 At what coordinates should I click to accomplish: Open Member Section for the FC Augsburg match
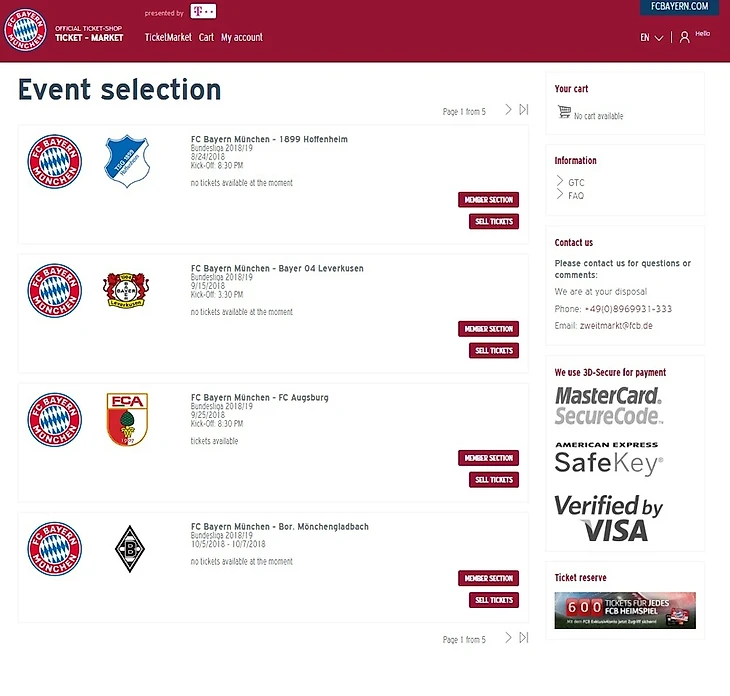tap(489, 458)
